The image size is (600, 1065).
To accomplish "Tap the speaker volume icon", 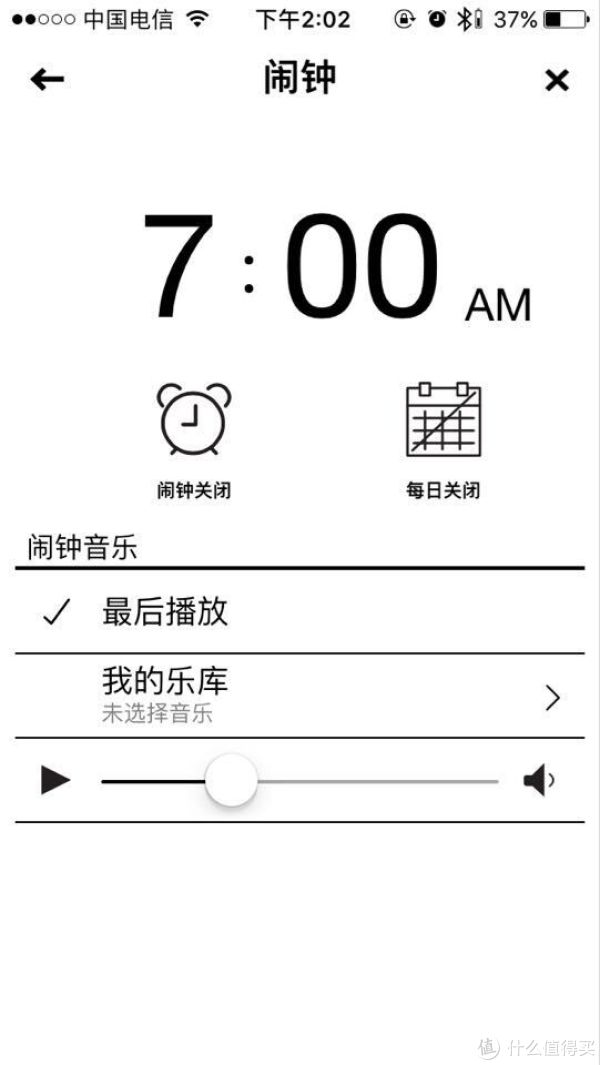I will [x=538, y=779].
